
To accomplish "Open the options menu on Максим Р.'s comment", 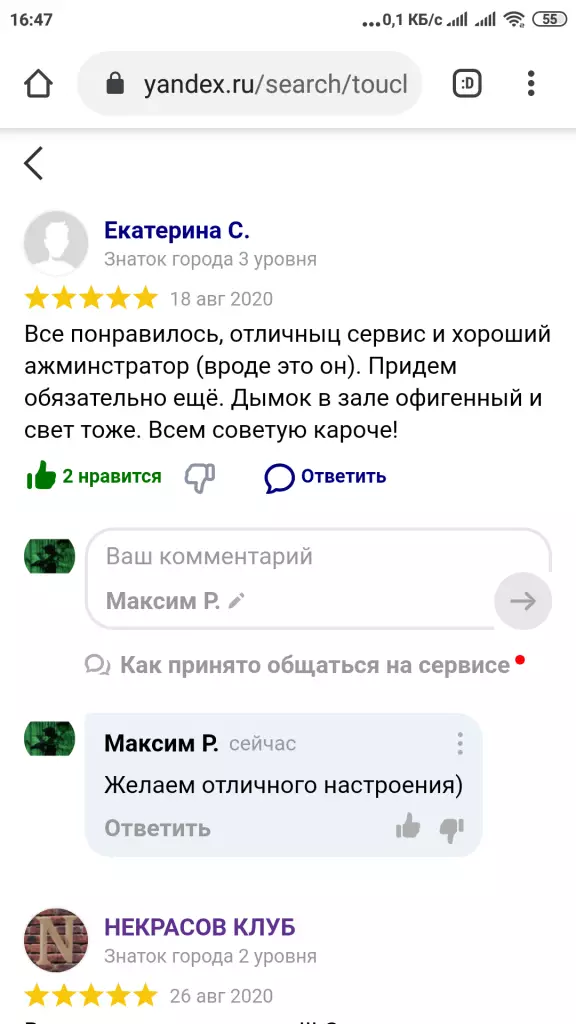I will point(460,744).
